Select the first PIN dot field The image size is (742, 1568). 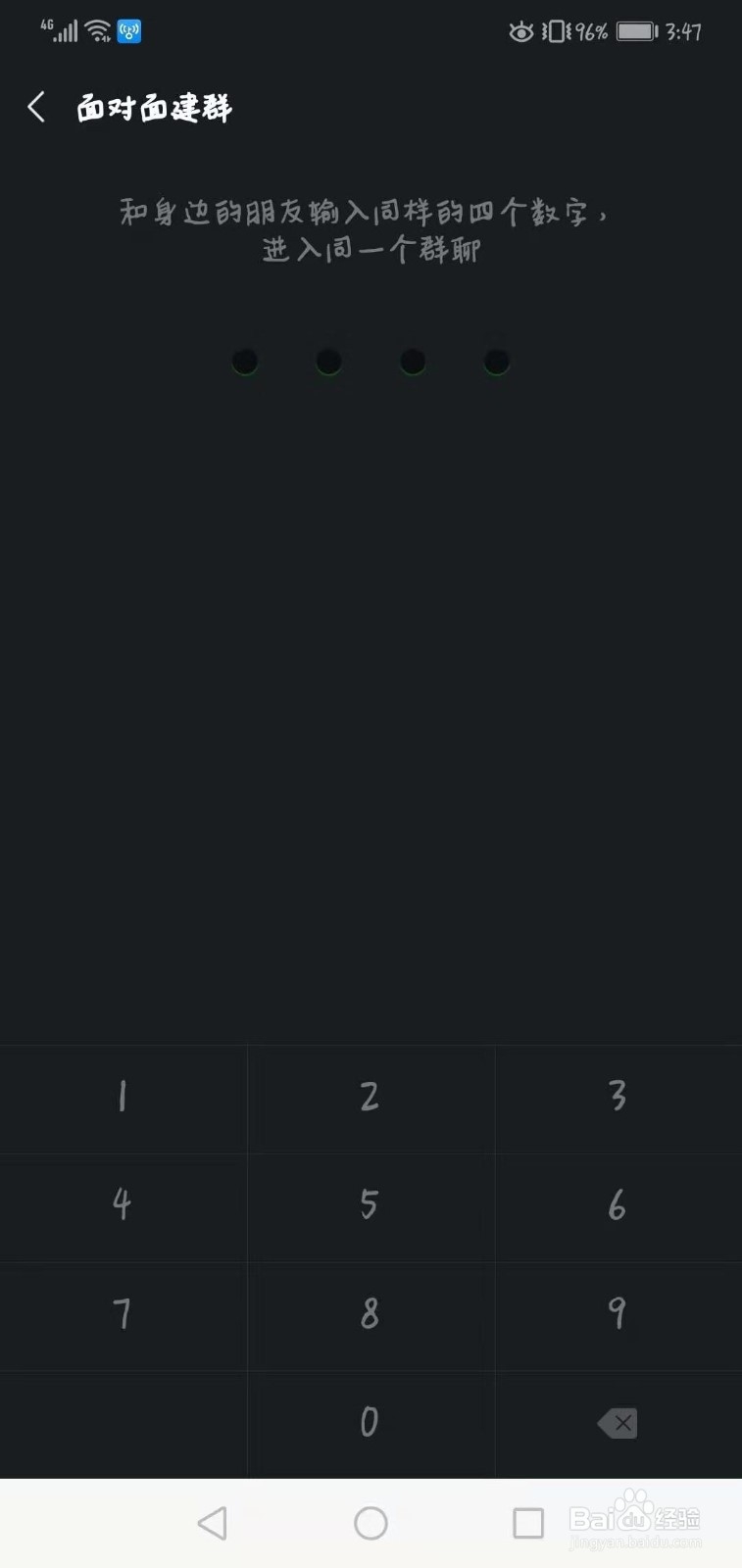245,361
